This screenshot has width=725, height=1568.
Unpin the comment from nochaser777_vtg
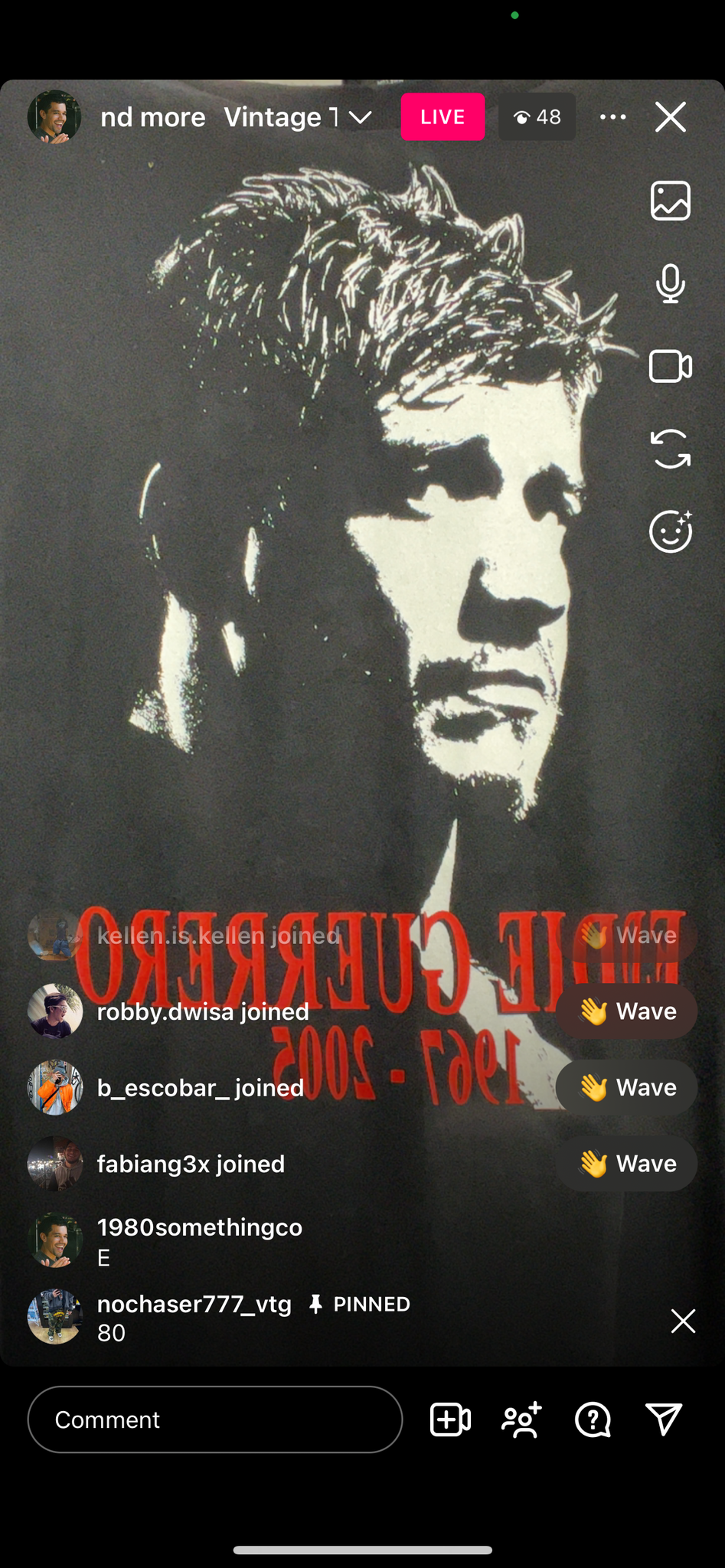(x=682, y=1321)
